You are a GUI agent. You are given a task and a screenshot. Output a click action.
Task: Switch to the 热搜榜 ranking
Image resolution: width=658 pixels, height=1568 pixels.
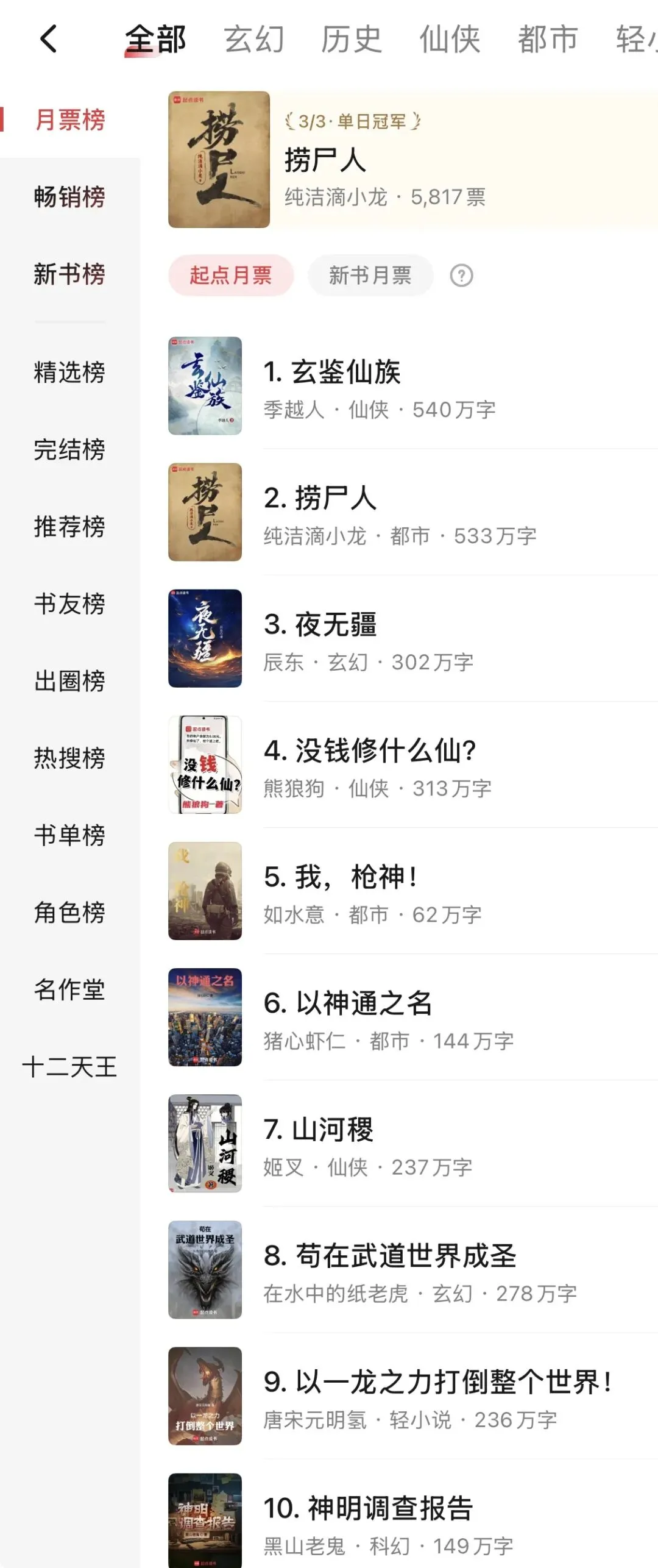click(x=69, y=758)
